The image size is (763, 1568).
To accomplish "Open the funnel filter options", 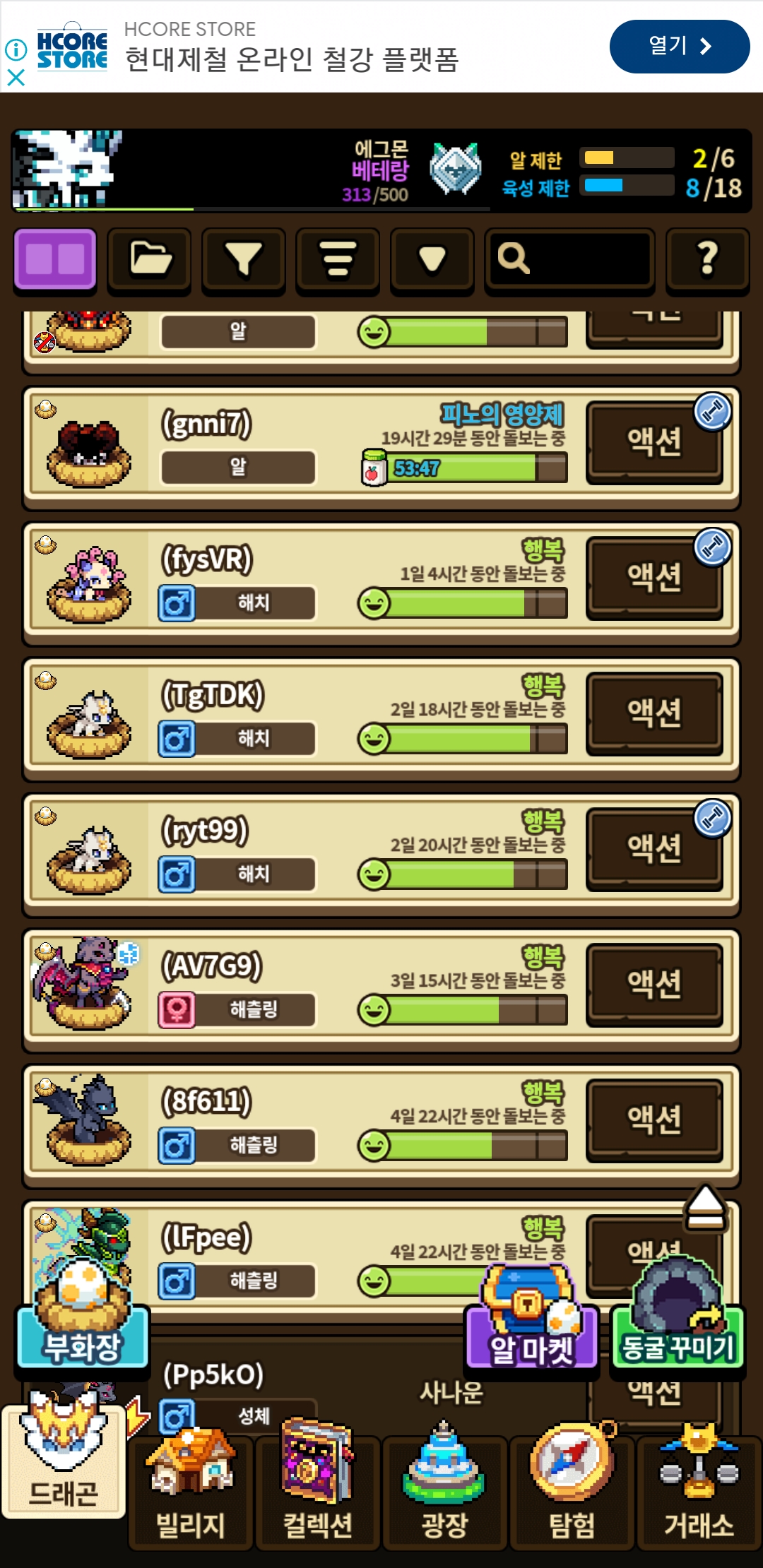I will (x=243, y=259).
